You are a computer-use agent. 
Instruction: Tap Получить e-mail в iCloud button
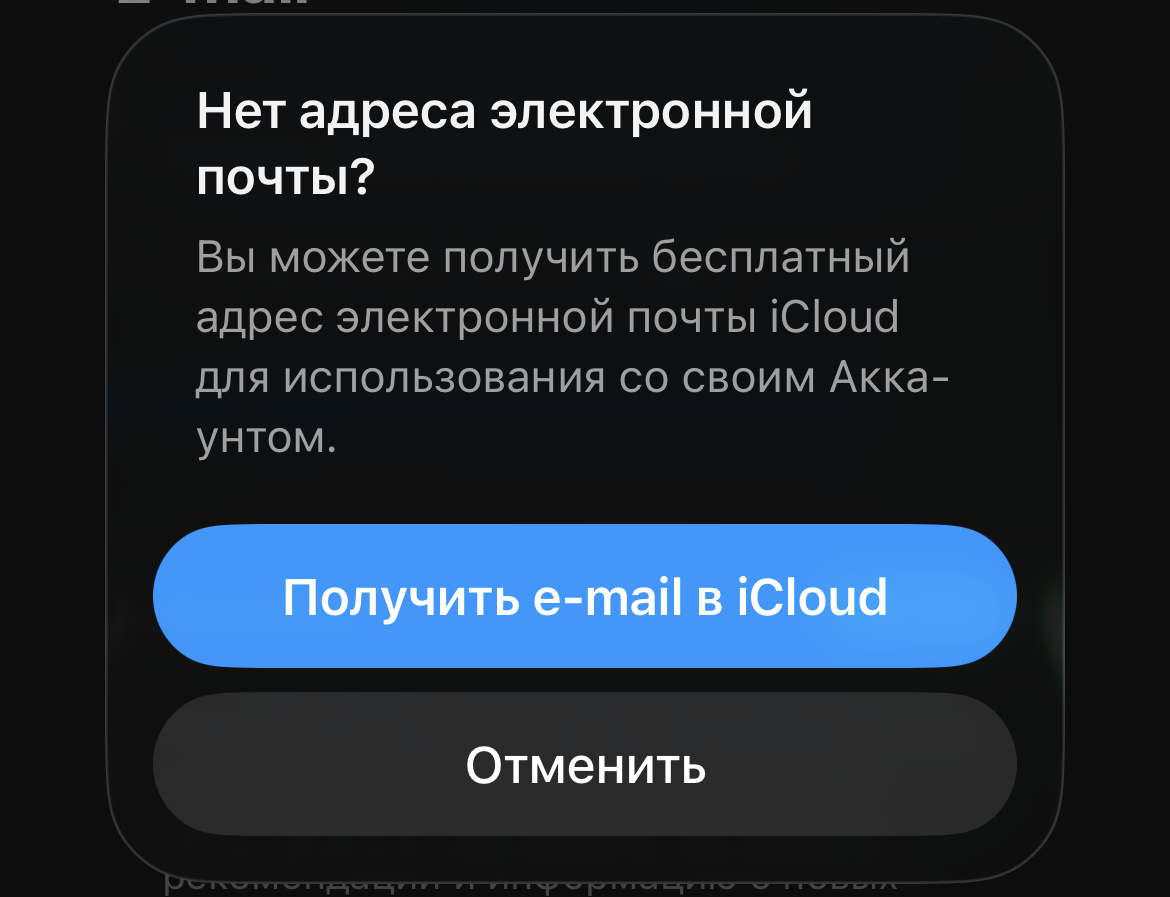[x=585, y=597]
